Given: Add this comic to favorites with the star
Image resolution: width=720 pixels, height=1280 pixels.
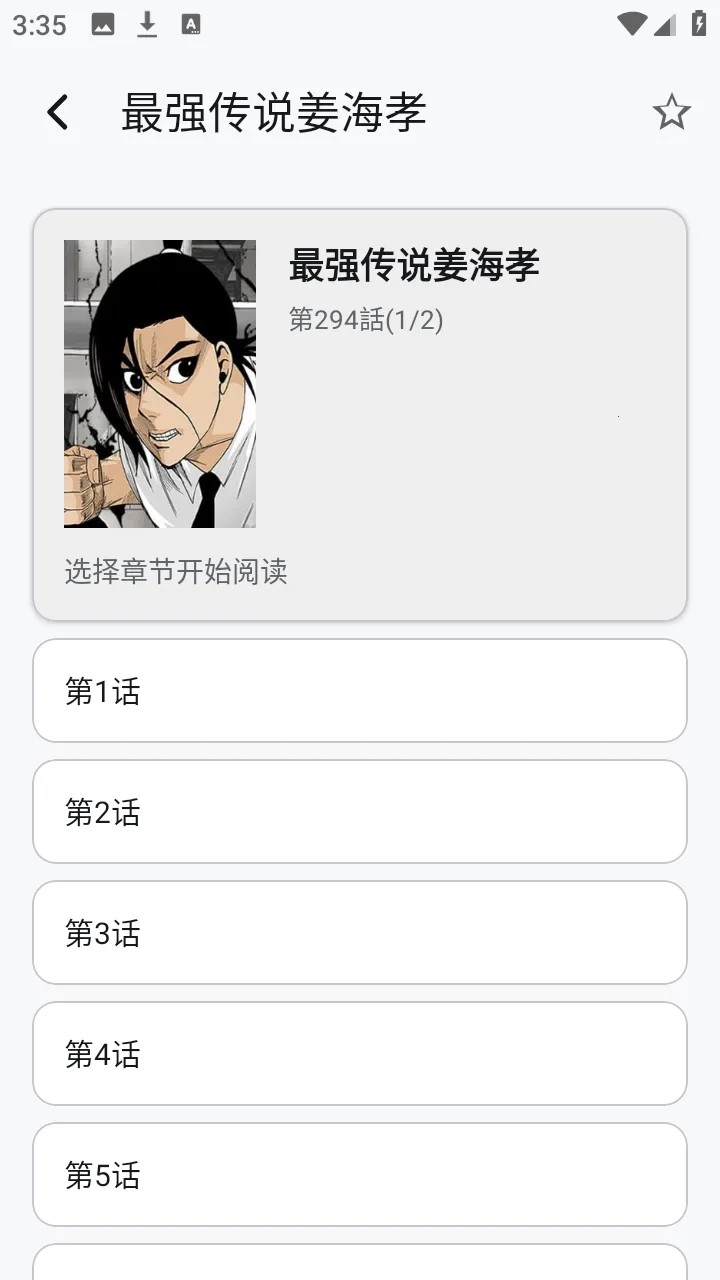Looking at the screenshot, I should pos(671,112).
